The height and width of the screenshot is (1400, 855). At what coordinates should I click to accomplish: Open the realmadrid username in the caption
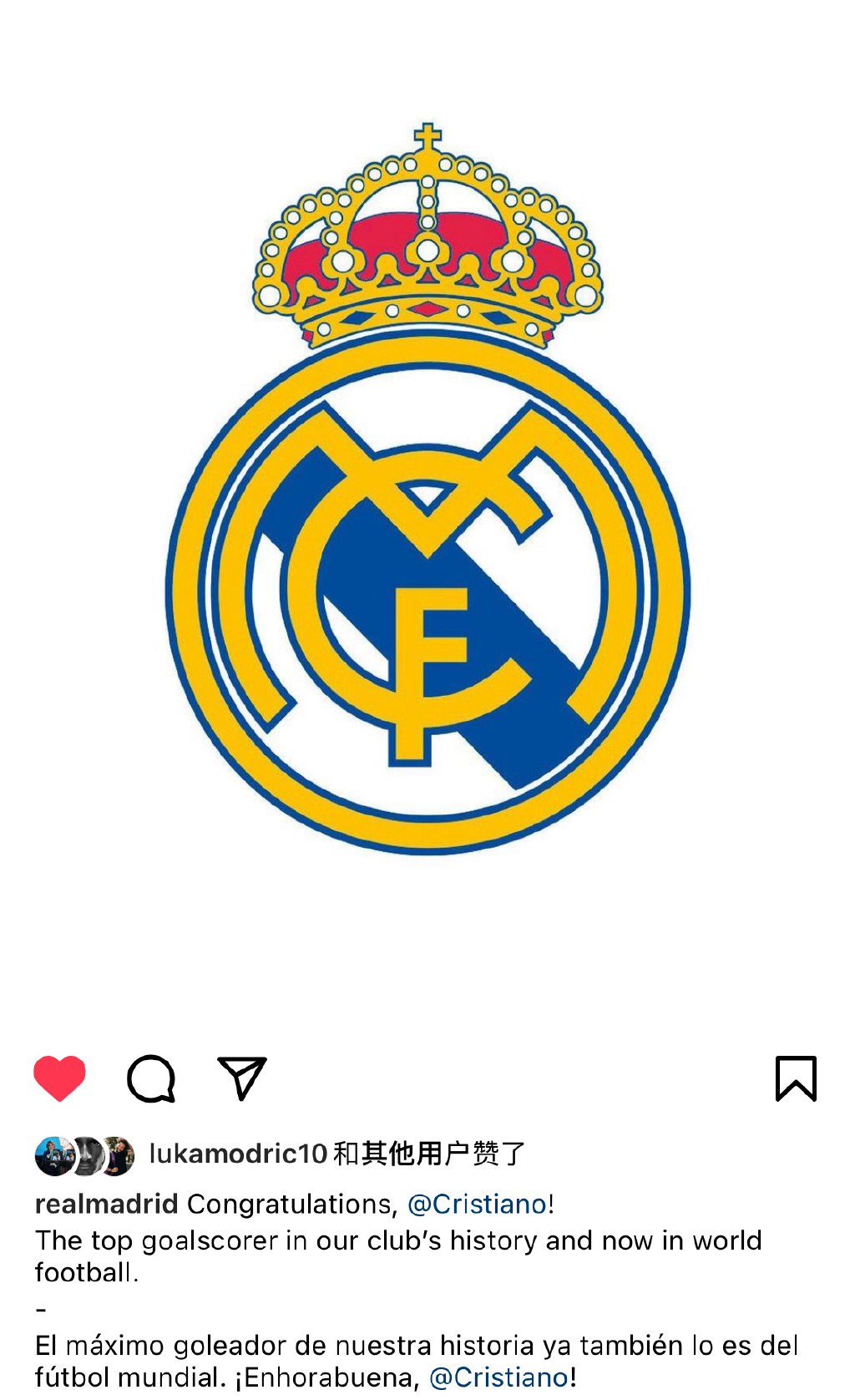[x=107, y=1204]
